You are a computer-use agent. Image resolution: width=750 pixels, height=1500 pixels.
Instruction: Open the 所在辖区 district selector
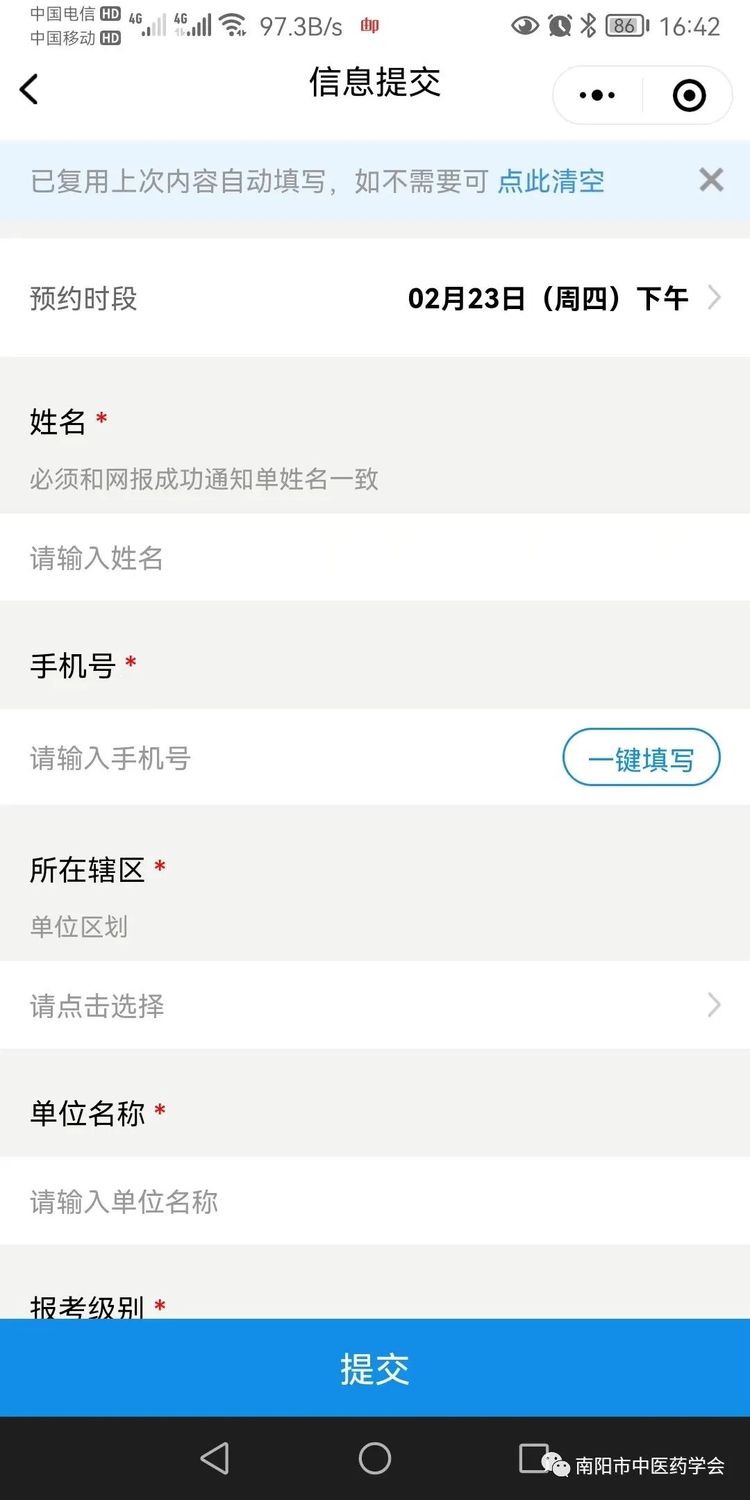(x=375, y=1005)
